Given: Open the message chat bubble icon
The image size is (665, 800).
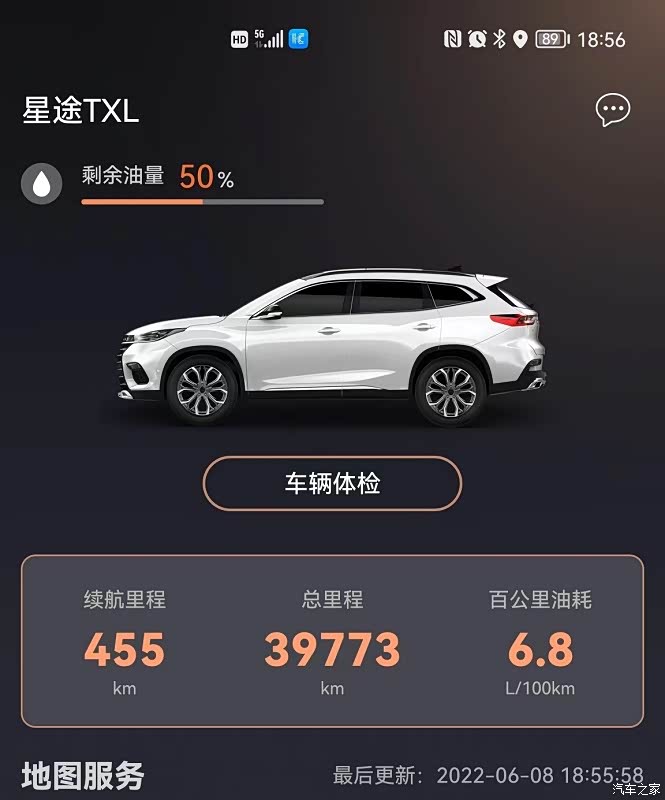Looking at the screenshot, I should tap(612, 110).
